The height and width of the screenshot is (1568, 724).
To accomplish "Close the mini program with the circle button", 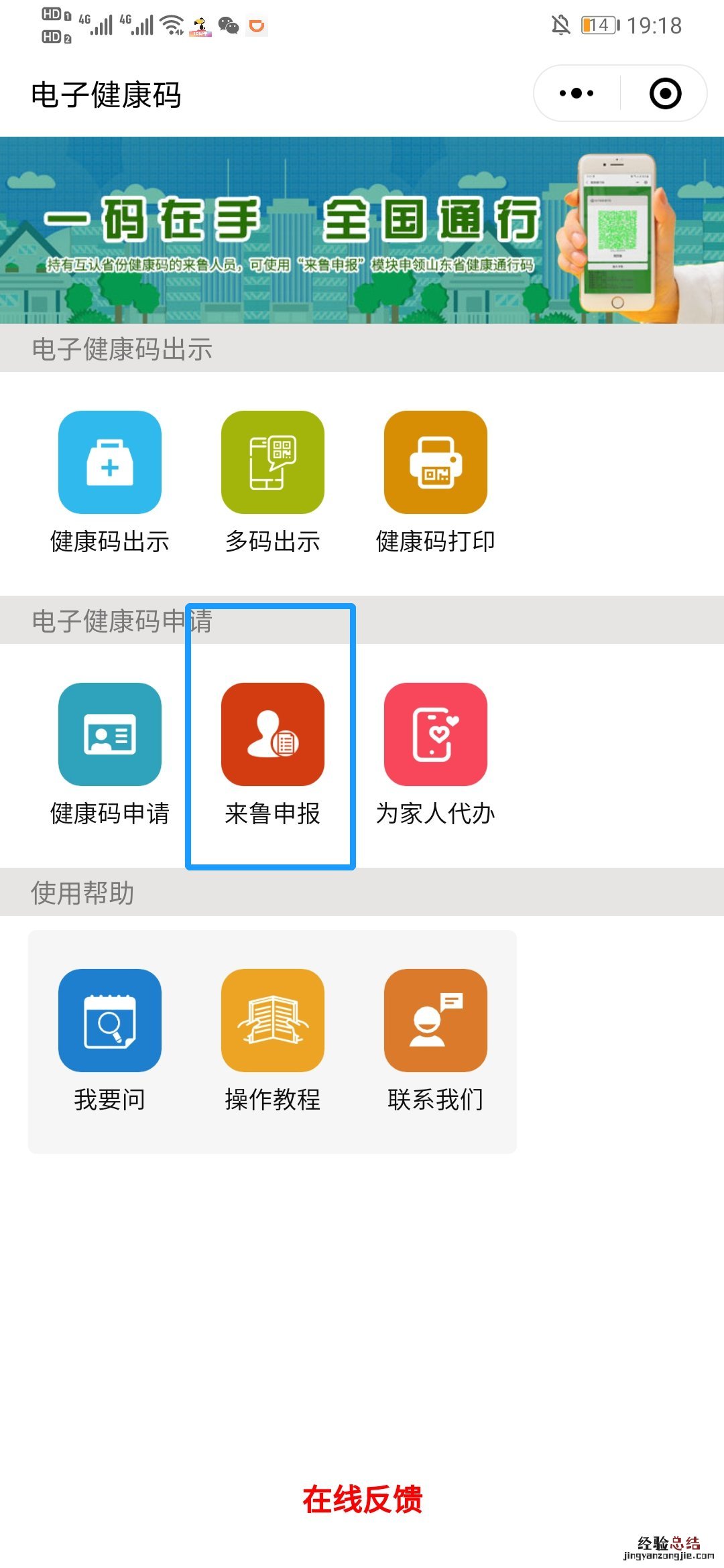I will point(665,93).
